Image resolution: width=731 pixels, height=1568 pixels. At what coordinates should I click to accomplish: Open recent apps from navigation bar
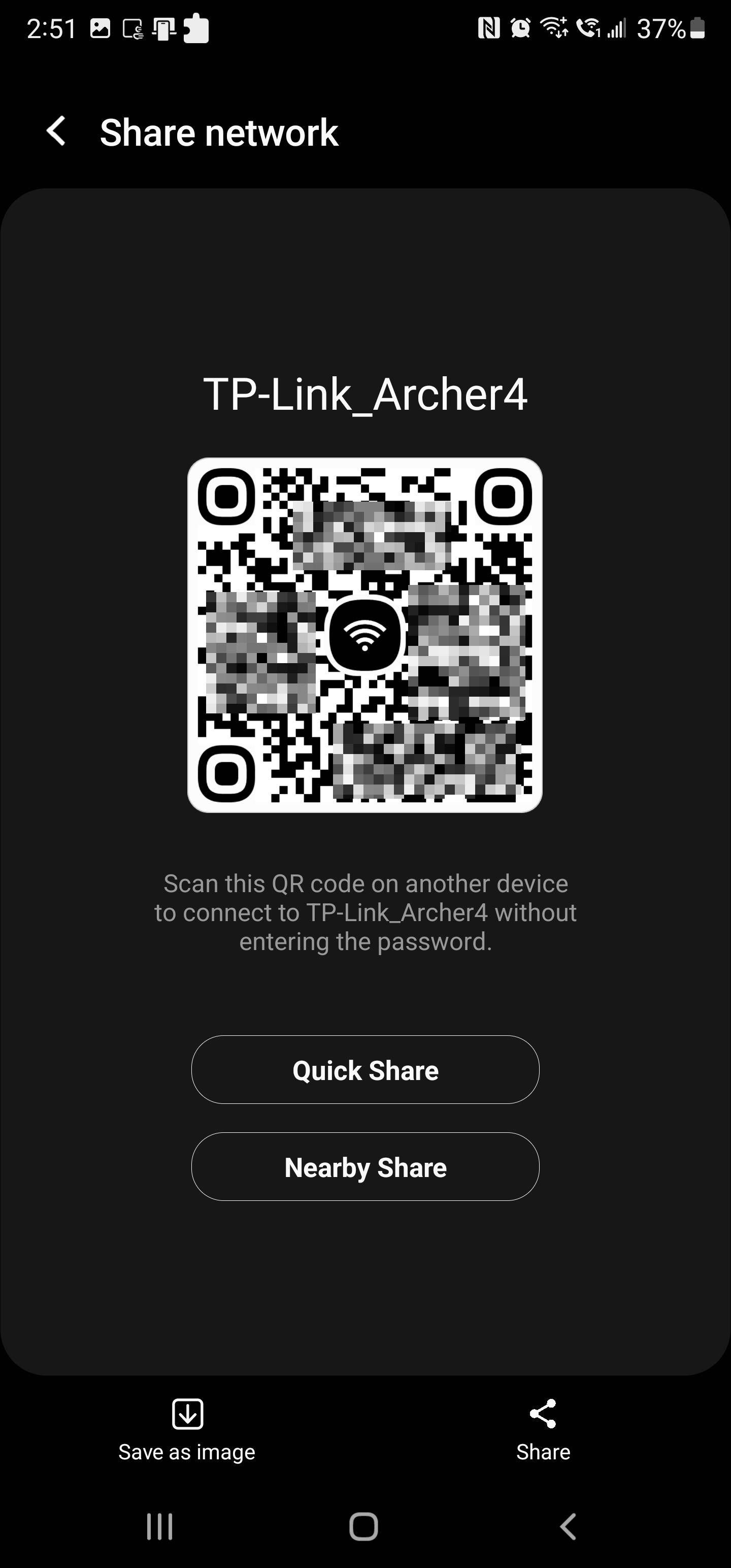pos(159,1526)
